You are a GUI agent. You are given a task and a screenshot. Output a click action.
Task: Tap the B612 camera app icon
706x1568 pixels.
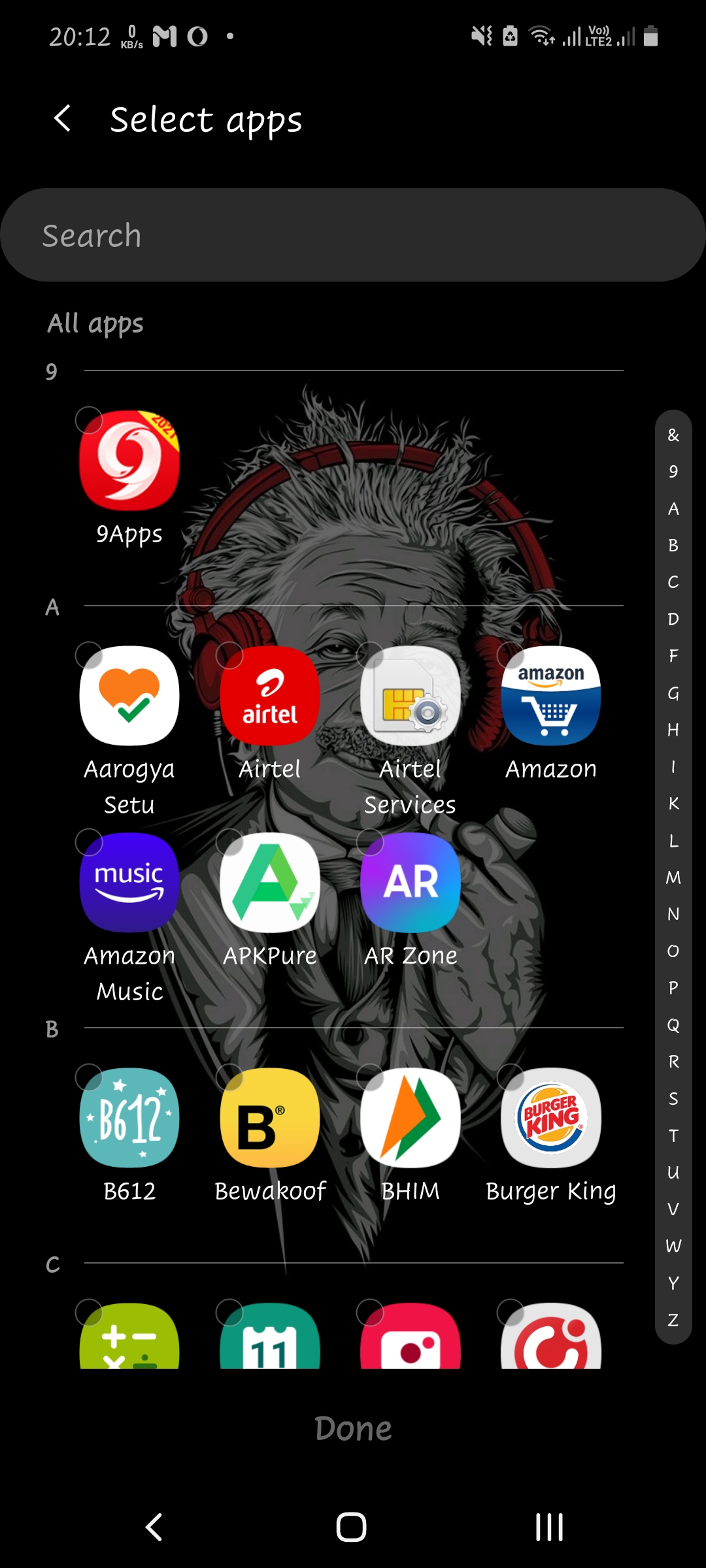(x=129, y=1119)
